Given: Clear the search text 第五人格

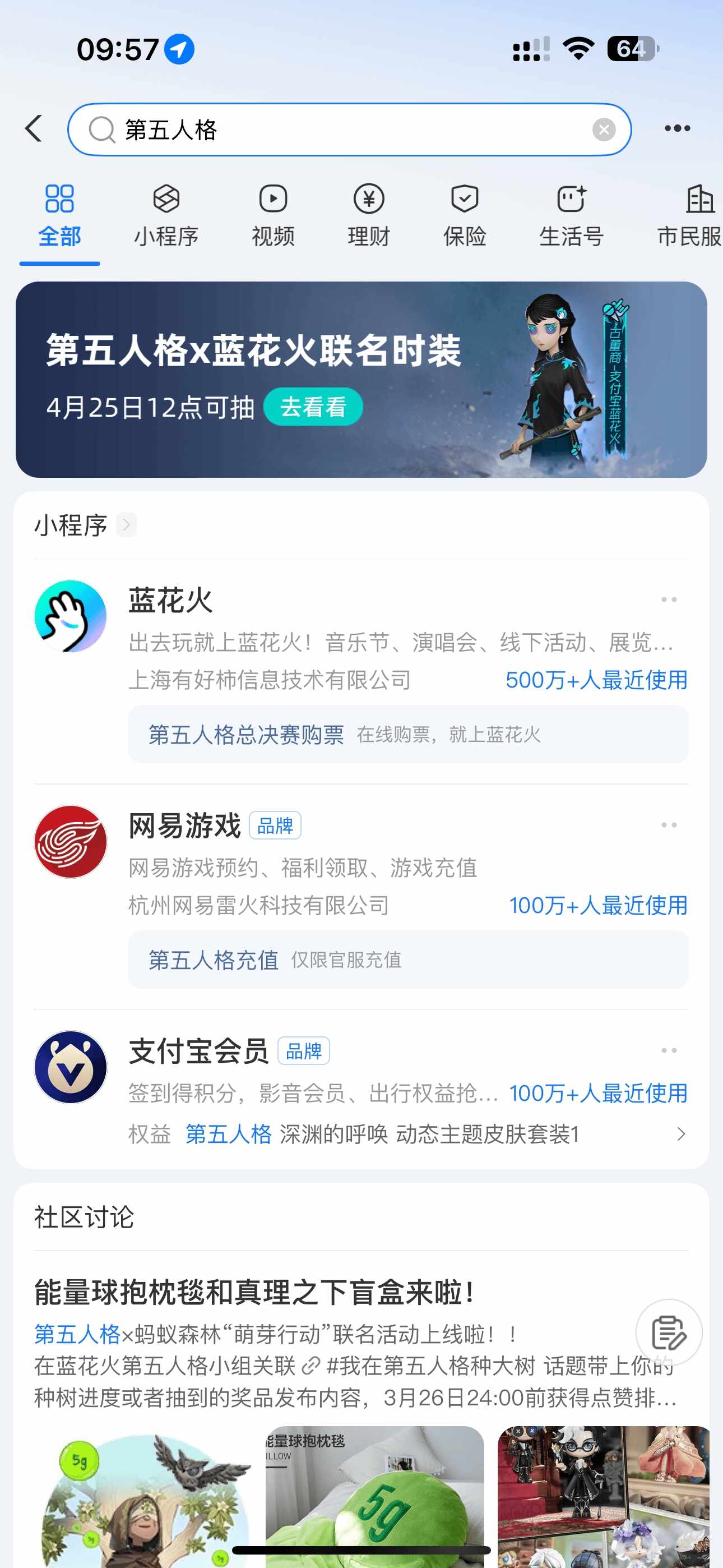Looking at the screenshot, I should coord(604,129).
